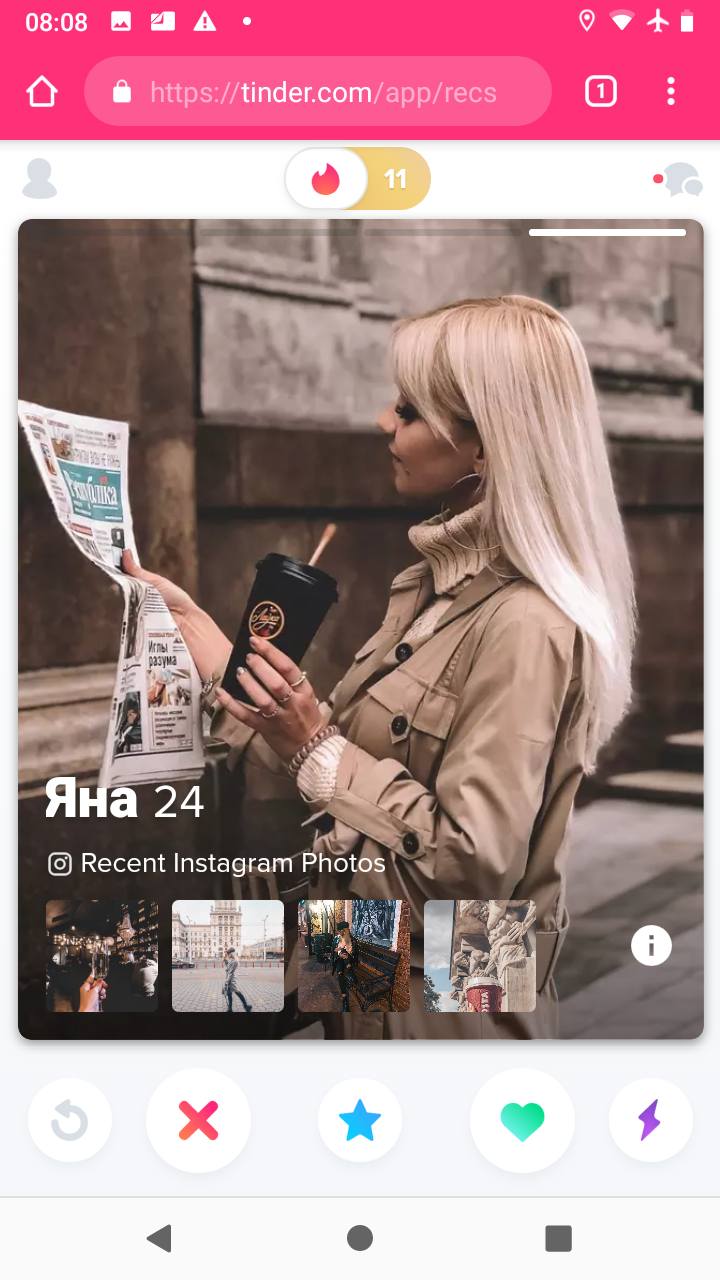Viewport: 720px width, 1280px height.
Task: Open Яна's profile info
Action: [x=651, y=945]
